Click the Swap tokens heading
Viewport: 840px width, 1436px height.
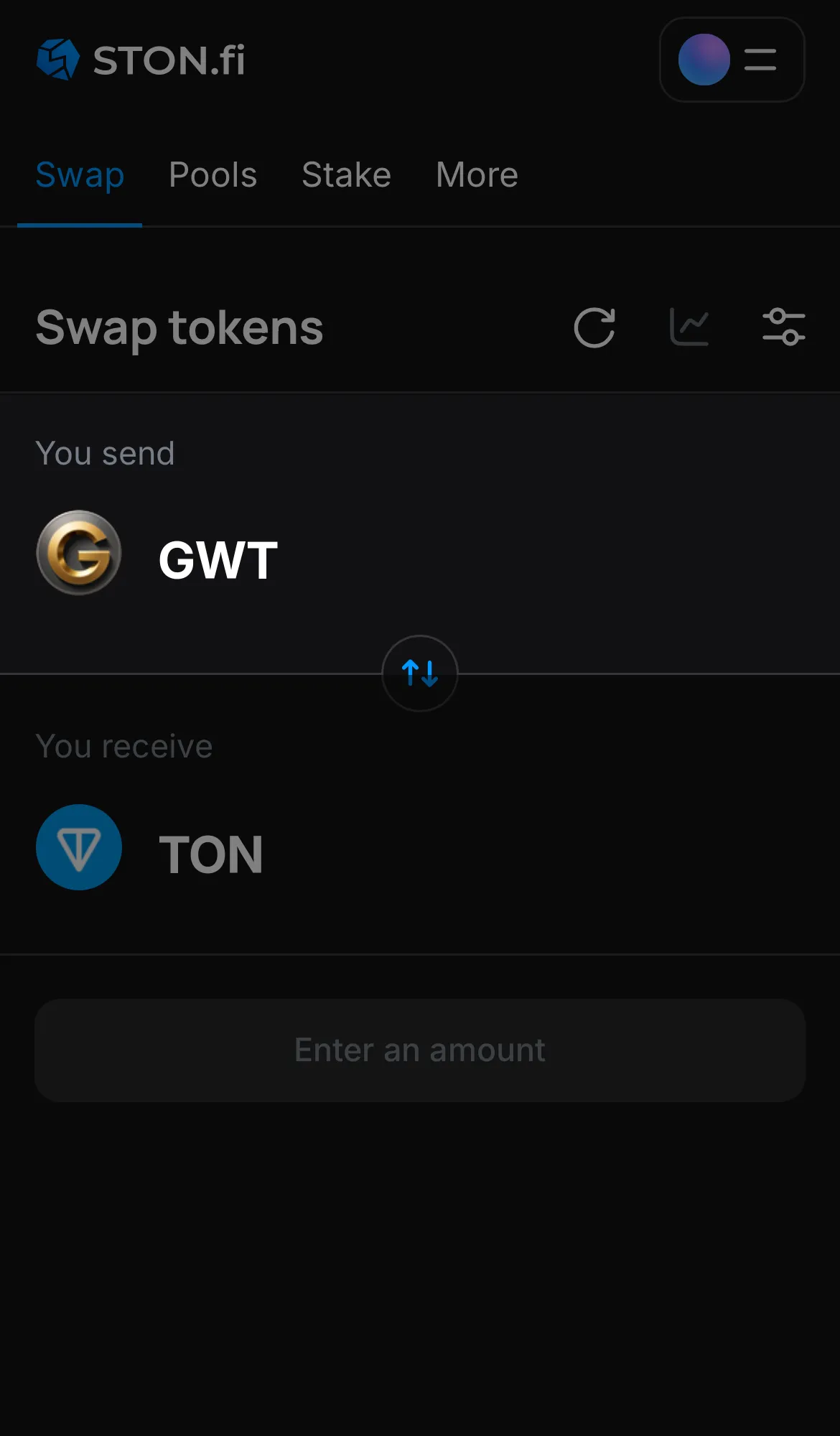click(x=179, y=328)
